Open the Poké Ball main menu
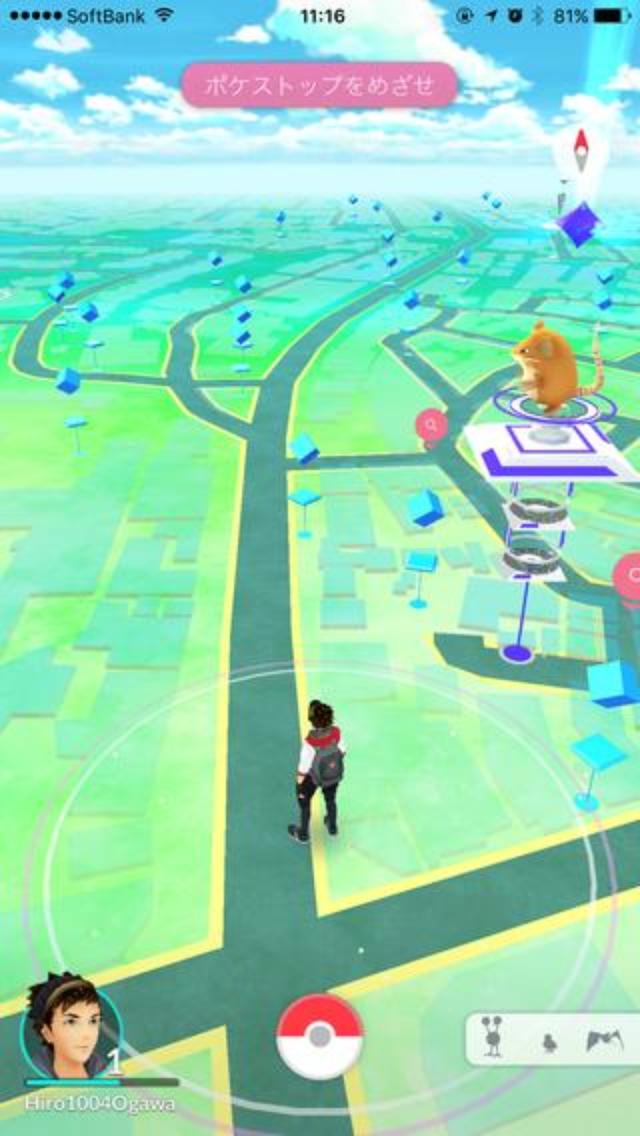The width and height of the screenshot is (640, 1136). point(319,1036)
